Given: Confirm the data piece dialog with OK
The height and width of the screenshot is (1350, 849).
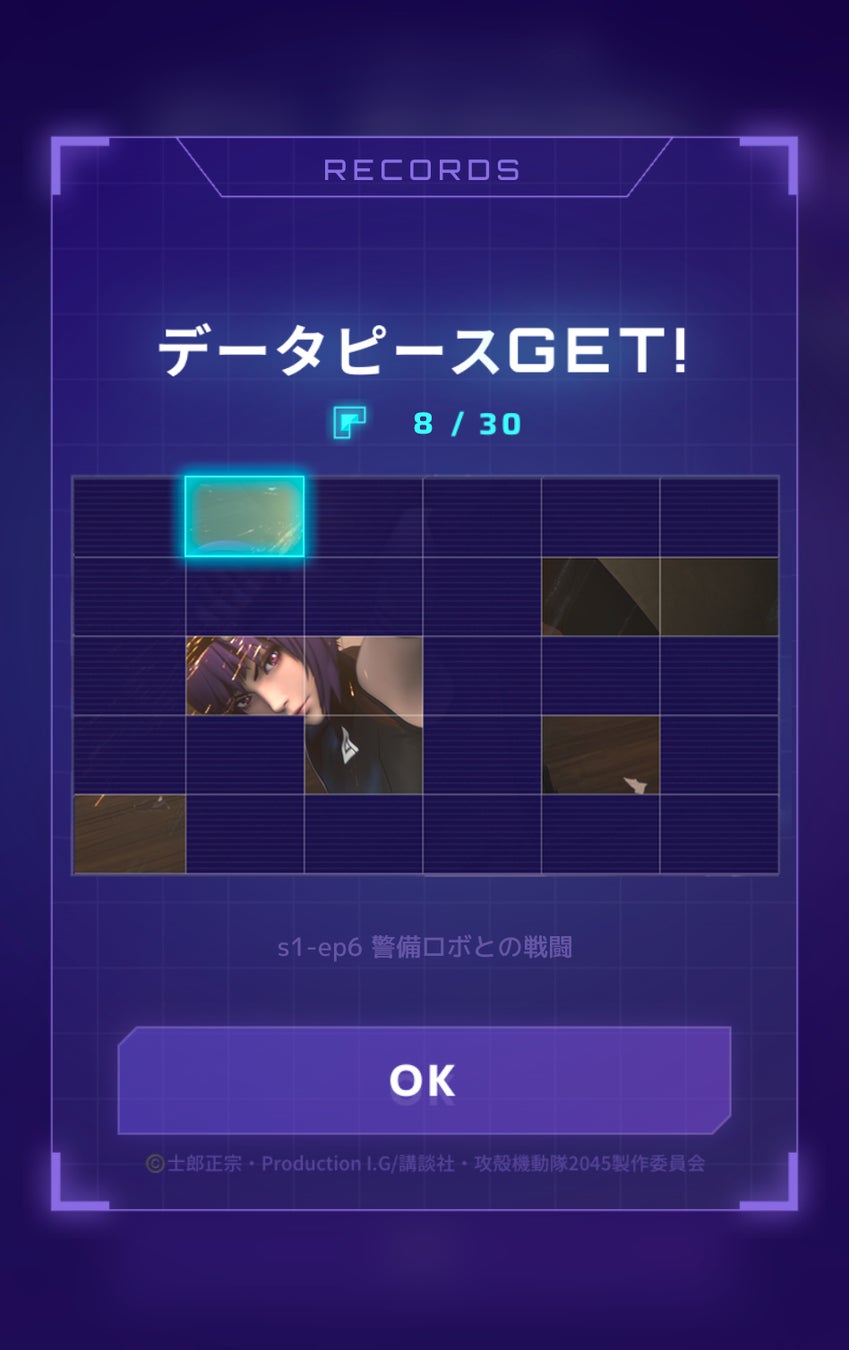Looking at the screenshot, I should click(424, 1080).
